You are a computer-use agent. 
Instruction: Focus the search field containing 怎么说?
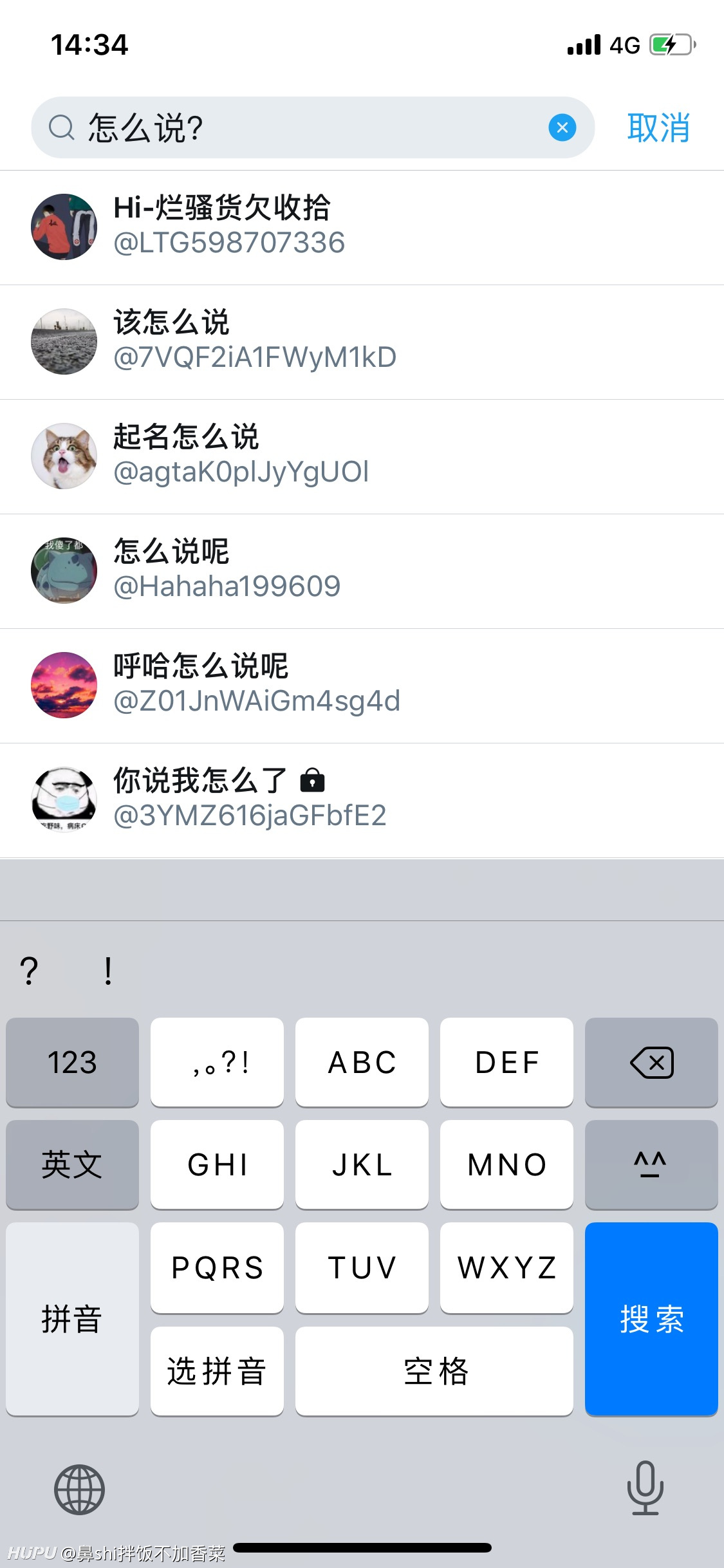coord(313,127)
